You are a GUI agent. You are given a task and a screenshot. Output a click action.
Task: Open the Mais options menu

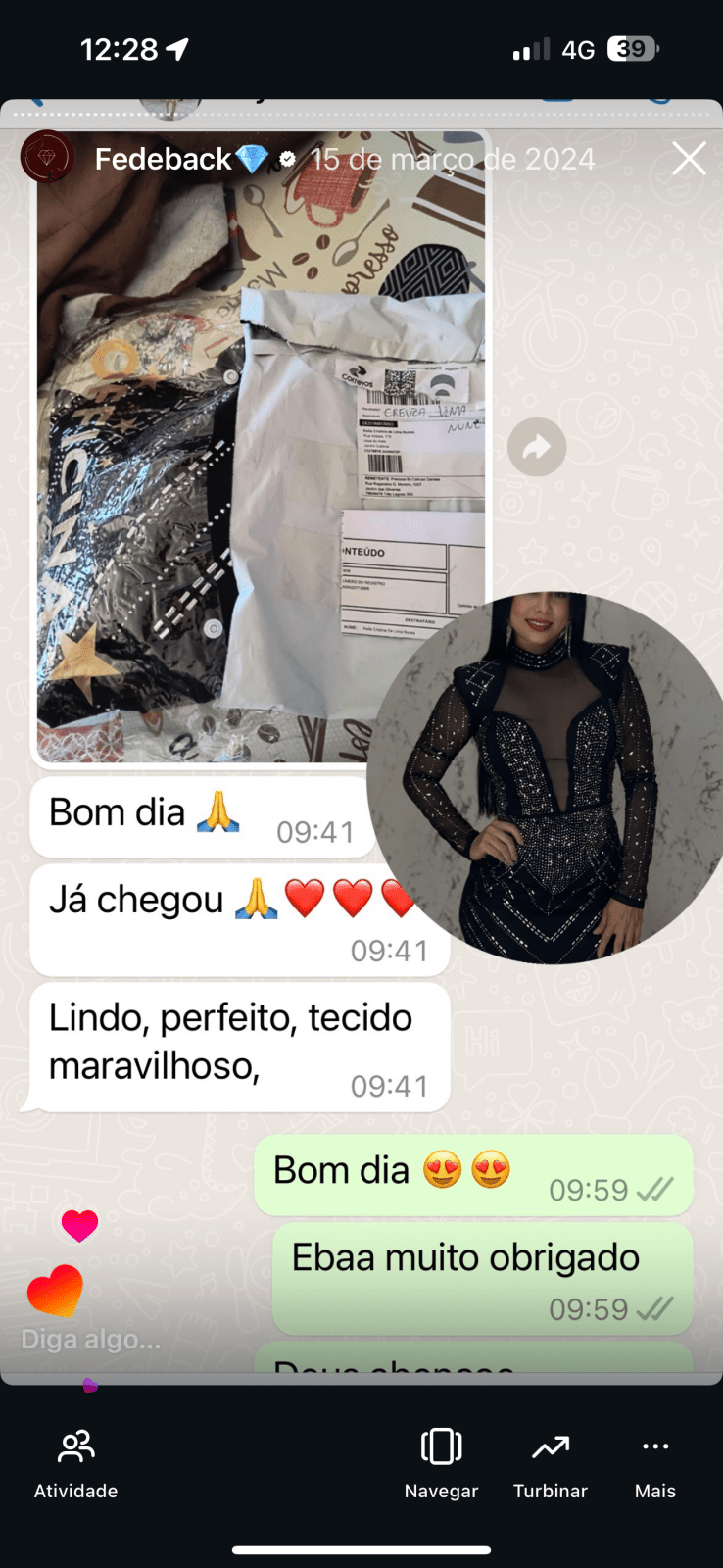pos(654,1462)
